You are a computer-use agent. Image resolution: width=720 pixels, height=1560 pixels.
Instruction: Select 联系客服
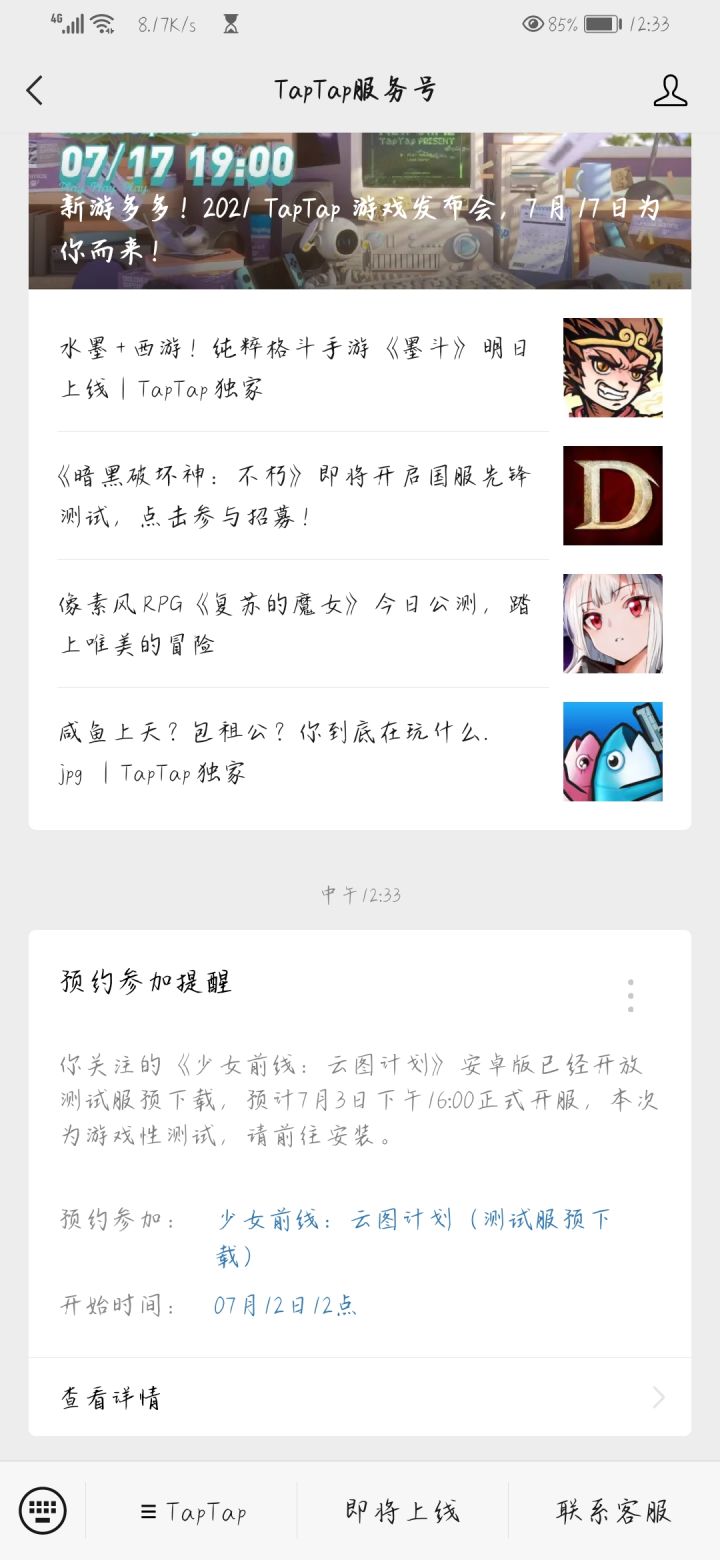click(x=614, y=1511)
